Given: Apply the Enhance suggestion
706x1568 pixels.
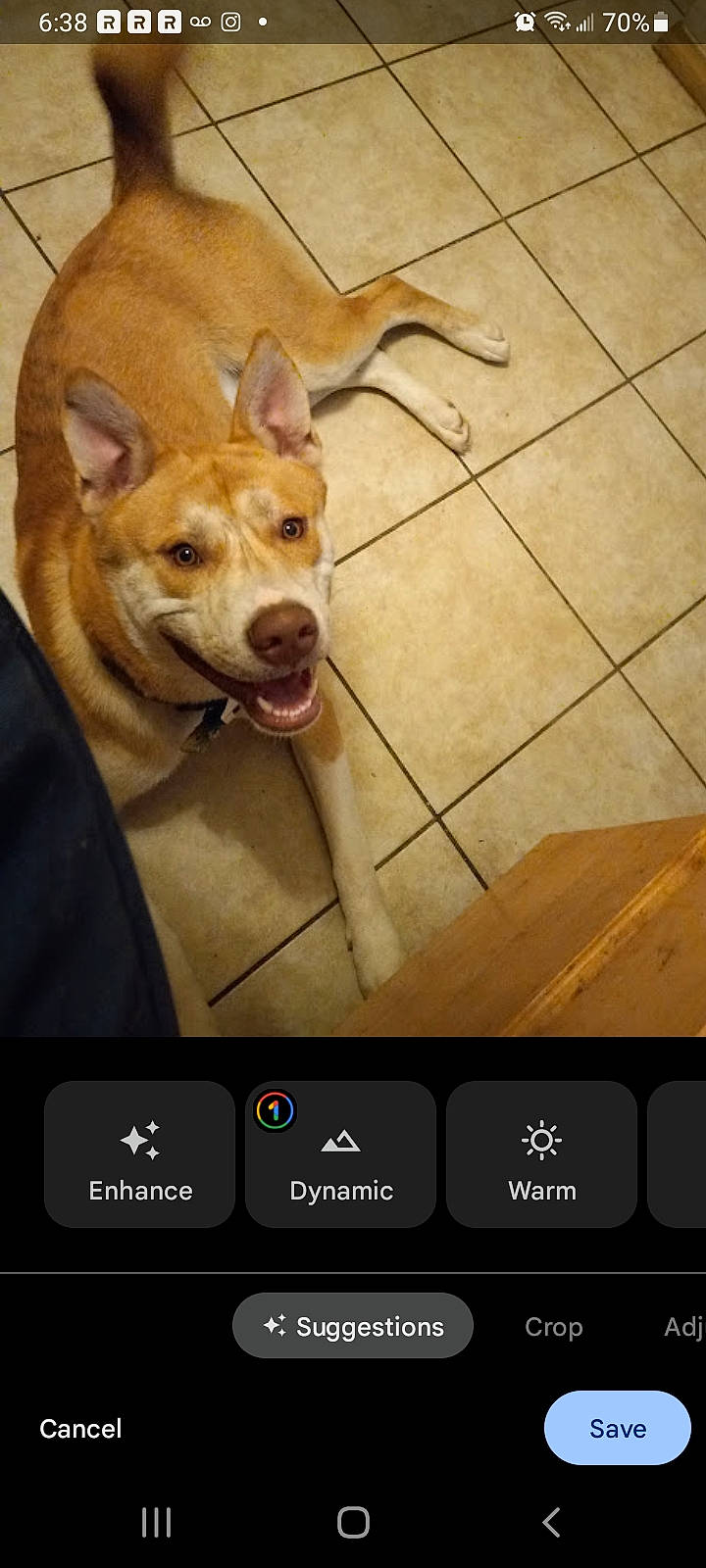Looking at the screenshot, I should click(140, 1154).
